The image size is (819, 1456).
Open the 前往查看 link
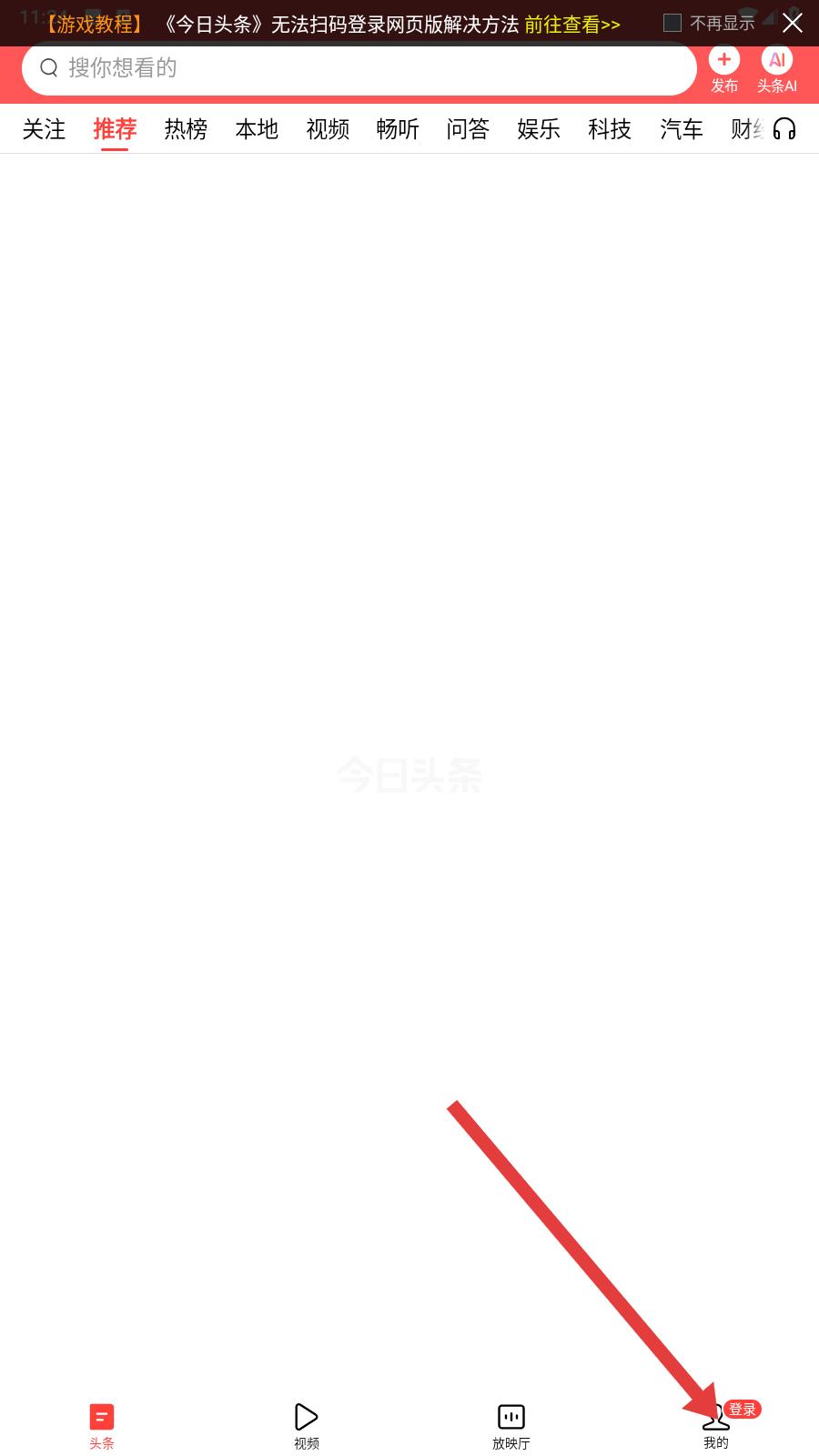[572, 25]
